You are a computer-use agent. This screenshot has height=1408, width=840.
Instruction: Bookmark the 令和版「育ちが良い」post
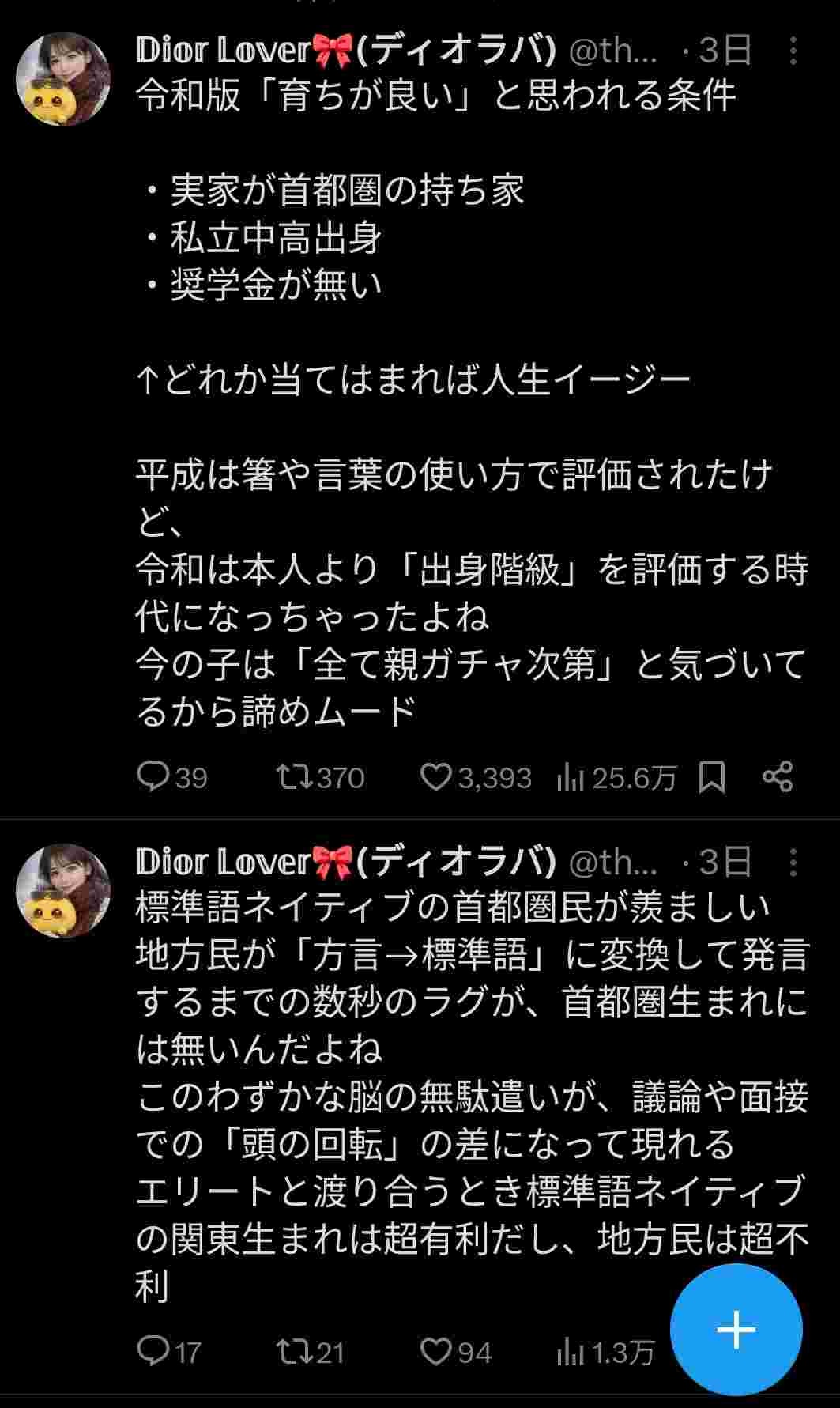[x=712, y=777]
